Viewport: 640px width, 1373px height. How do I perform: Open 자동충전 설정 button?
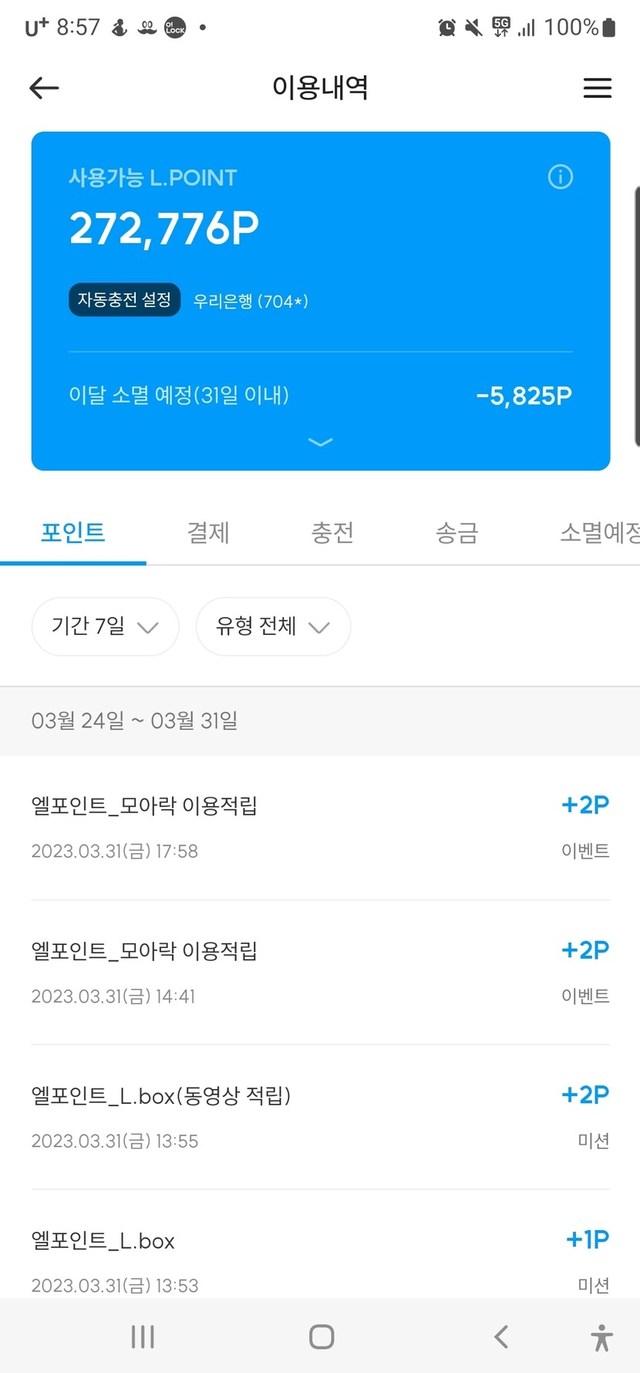[x=125, y=299]
